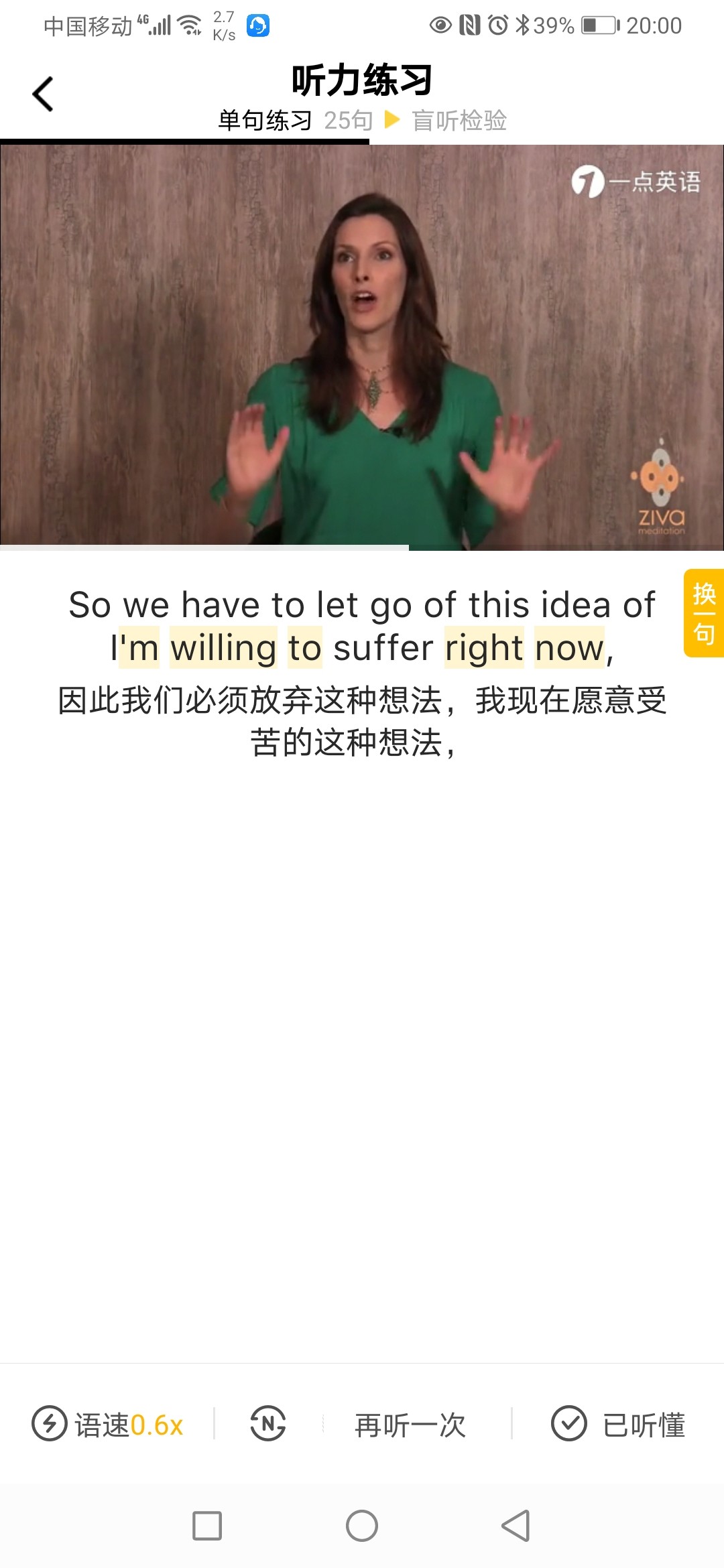Tap the video to play the sentence
This screenshot has width=724, height=1568.
coord(362,347)
